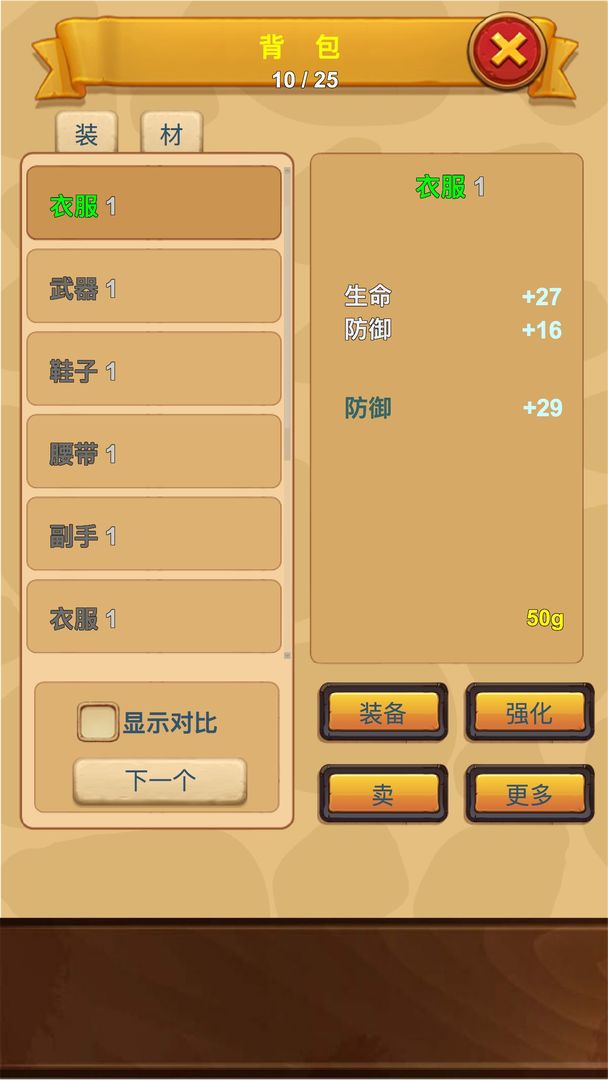The width and height of the screenshot is (608, 1080).
Task: Select the 鞋子 1 item
Action: tap(153, 370)
